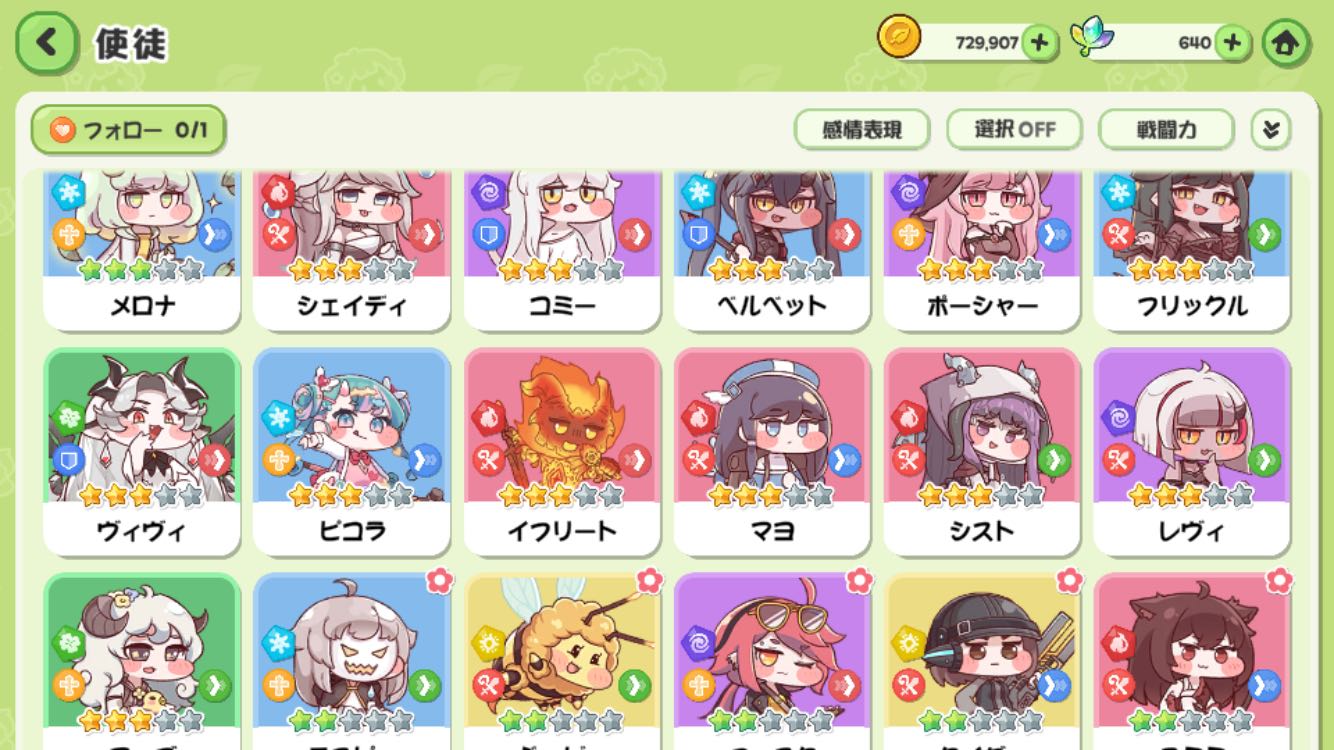Select the ピコラ character card
1334x750 pixels.
pos(352,450)
